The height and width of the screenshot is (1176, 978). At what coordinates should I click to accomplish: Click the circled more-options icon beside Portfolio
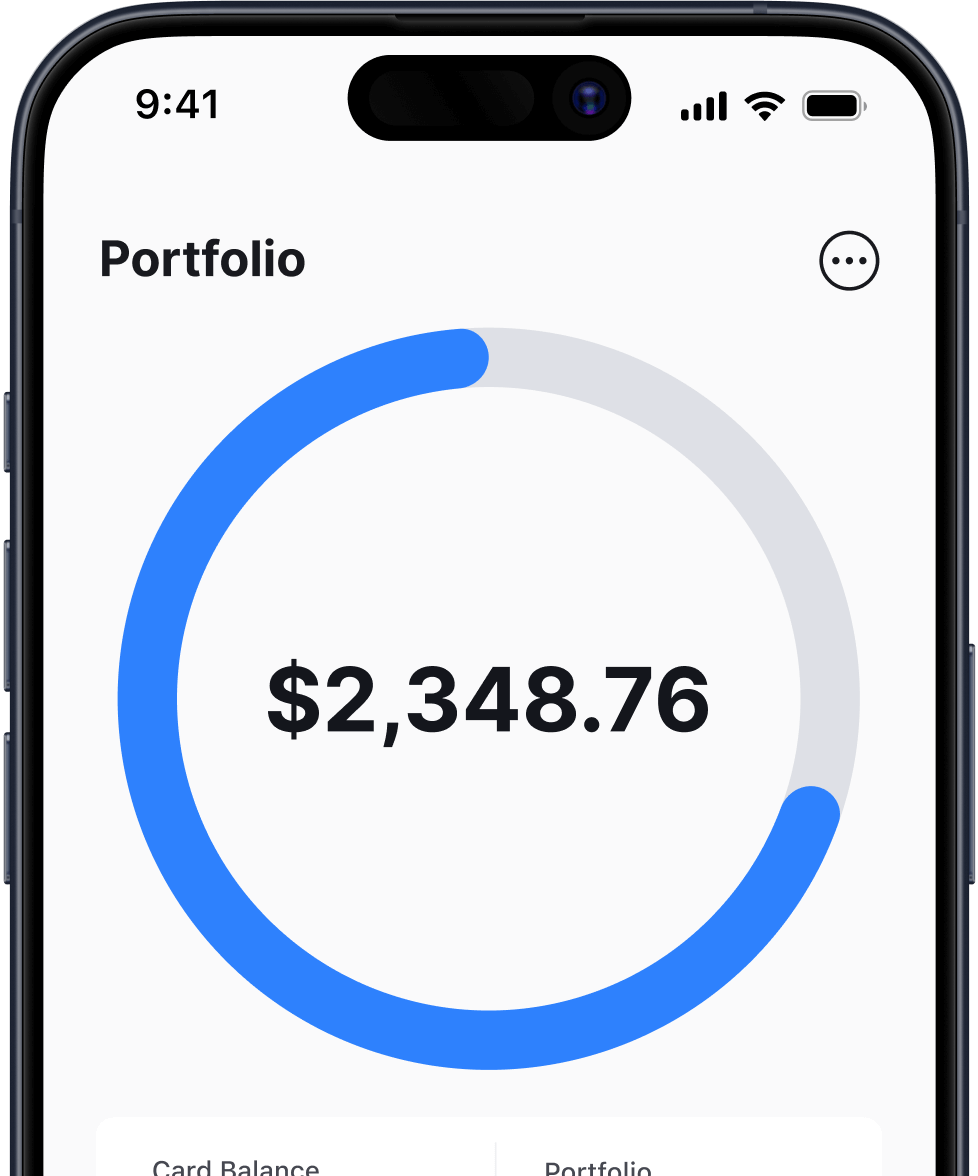[x=849, y=260]
